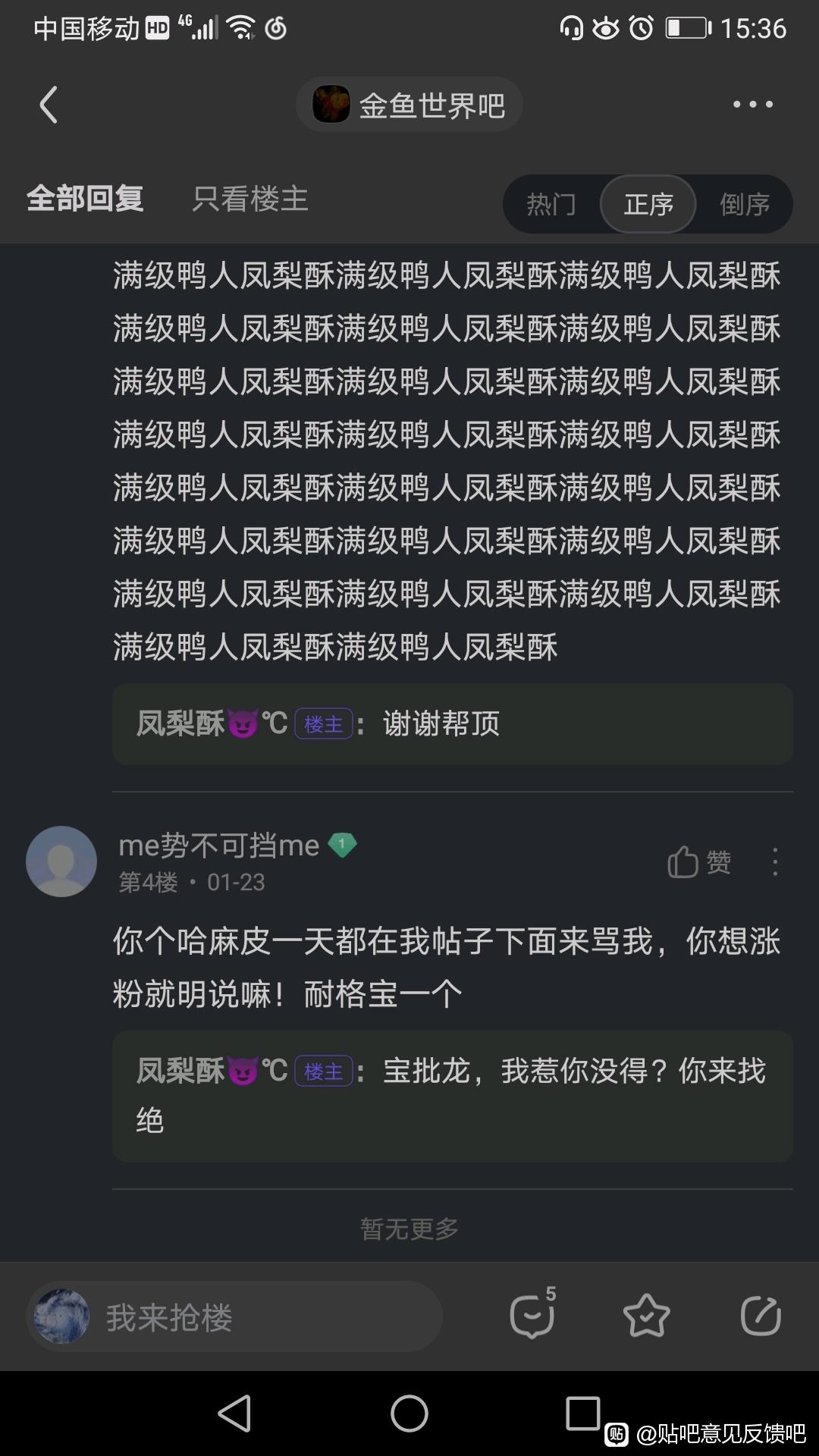
Task: Tap the share icon in bottom bar
Action: 761,1316
